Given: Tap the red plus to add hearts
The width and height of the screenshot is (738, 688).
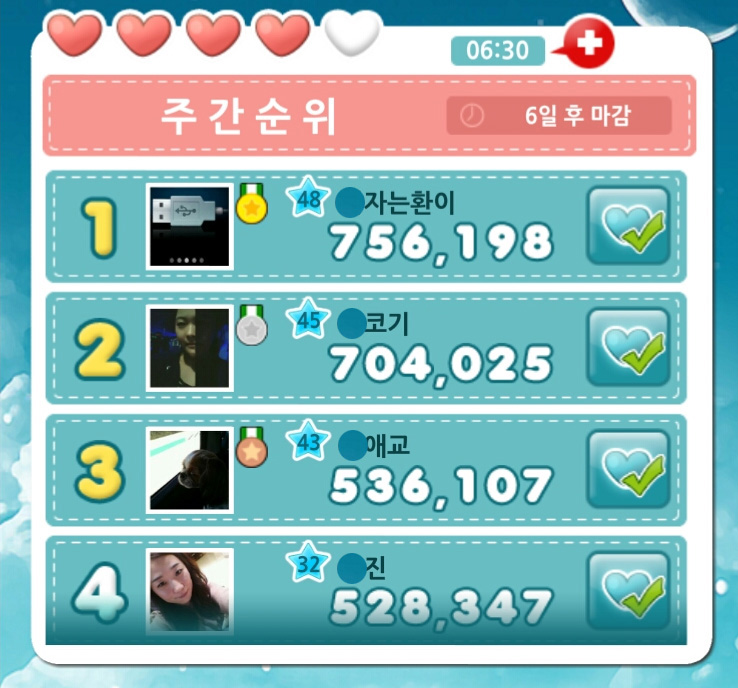Looking at the screenshot, I should point(590,44).
